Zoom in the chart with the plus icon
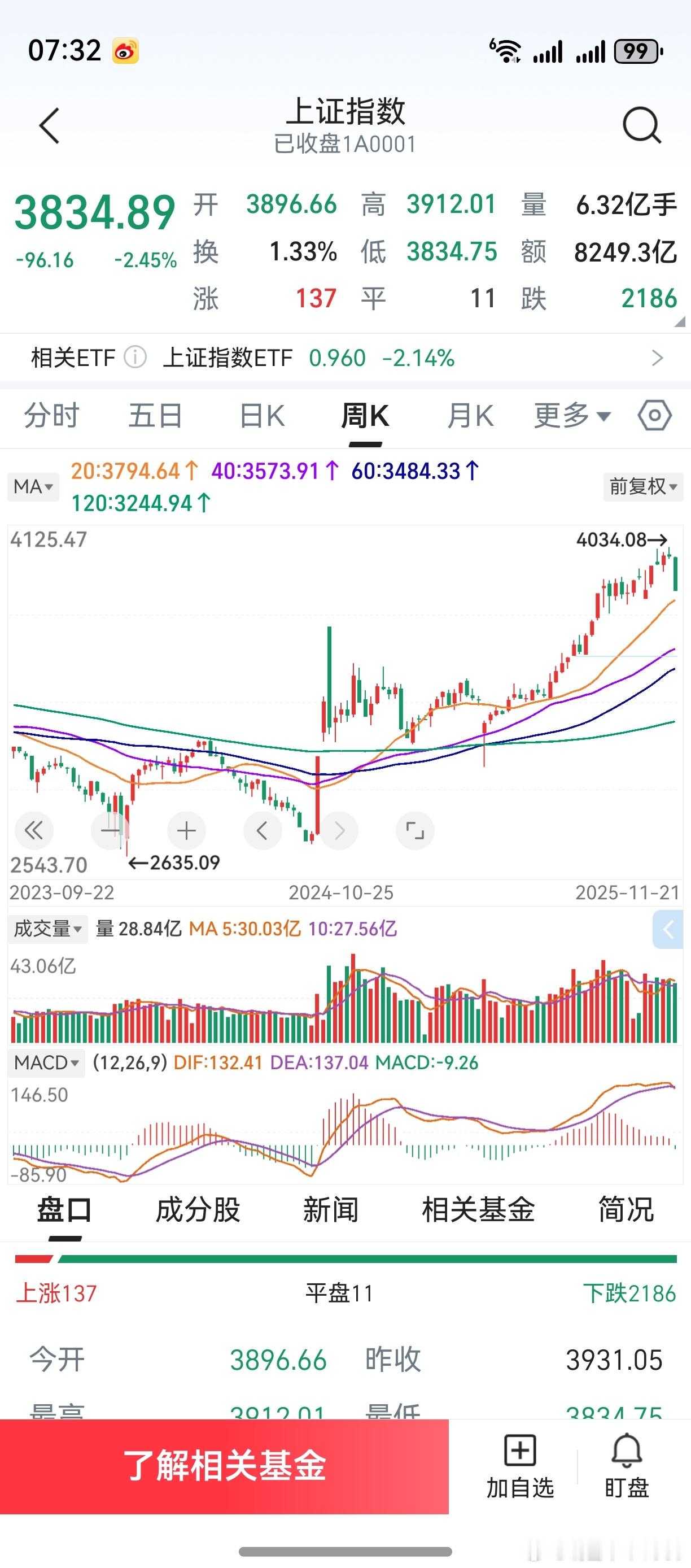Viewport: 691px width, 1568px height. coord(186,830)
